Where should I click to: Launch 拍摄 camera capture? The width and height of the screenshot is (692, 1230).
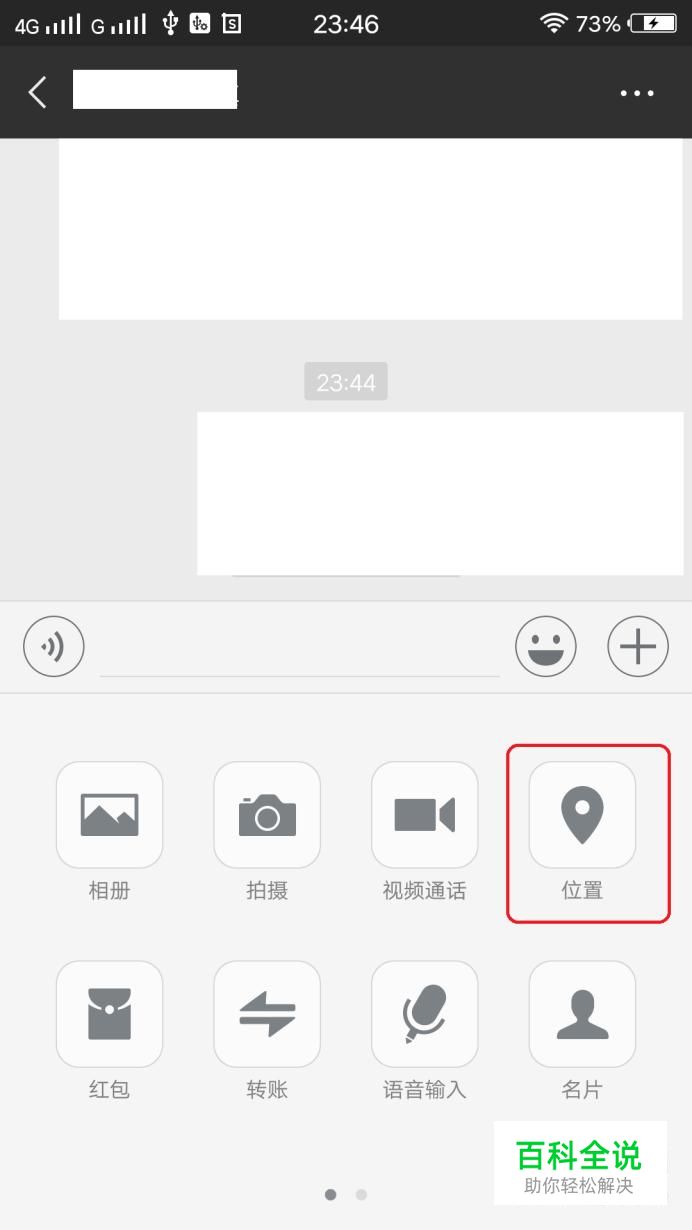267,815
